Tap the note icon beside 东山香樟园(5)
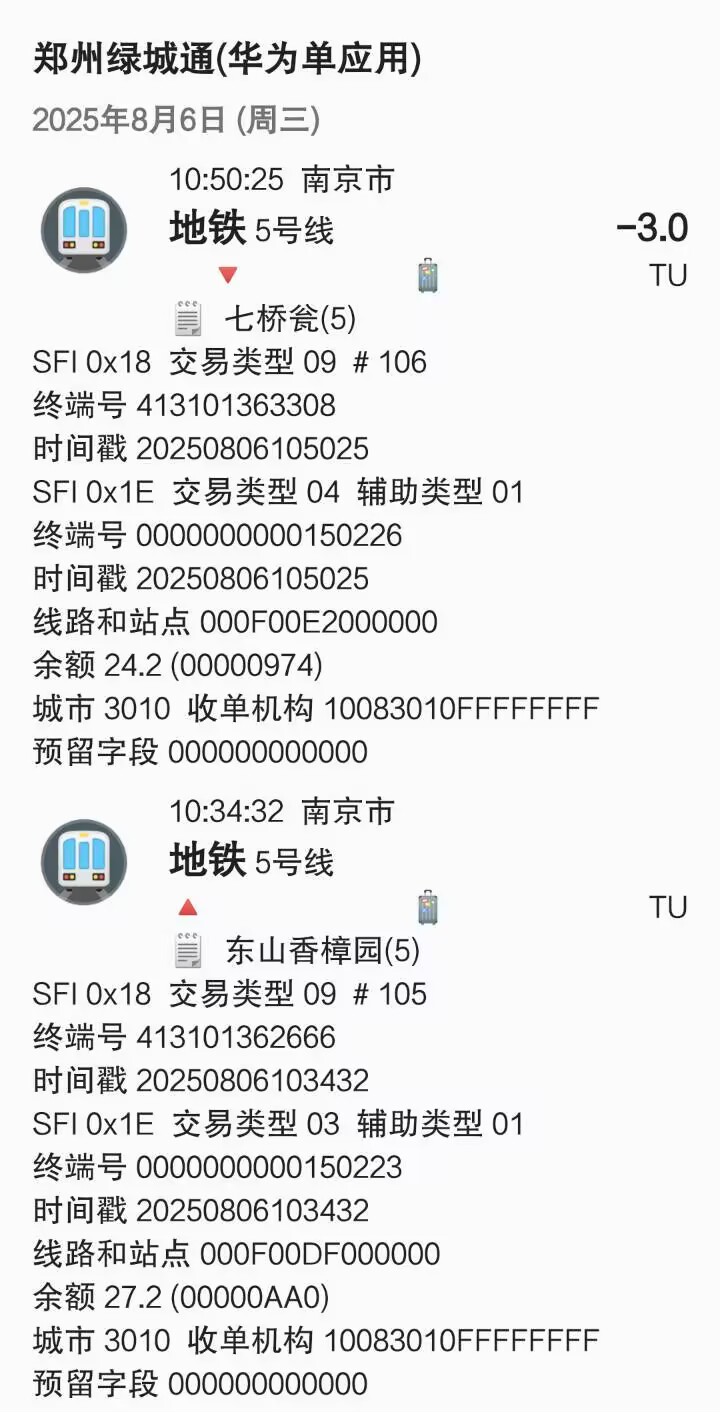The width and height of the screenshot is (720, 1412). (x=188, y=950)
